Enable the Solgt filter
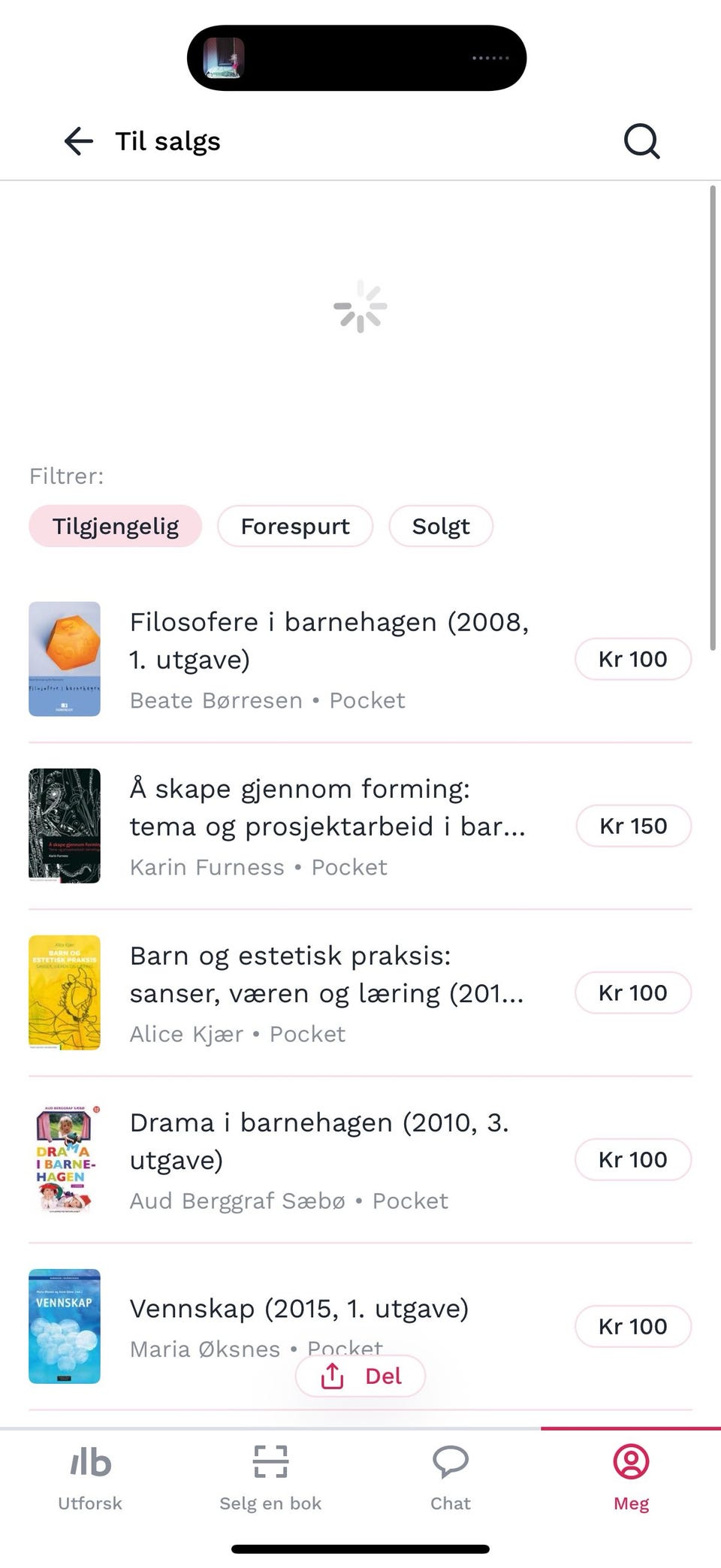Screen dimensions: 721x1568 click(441, 526)
